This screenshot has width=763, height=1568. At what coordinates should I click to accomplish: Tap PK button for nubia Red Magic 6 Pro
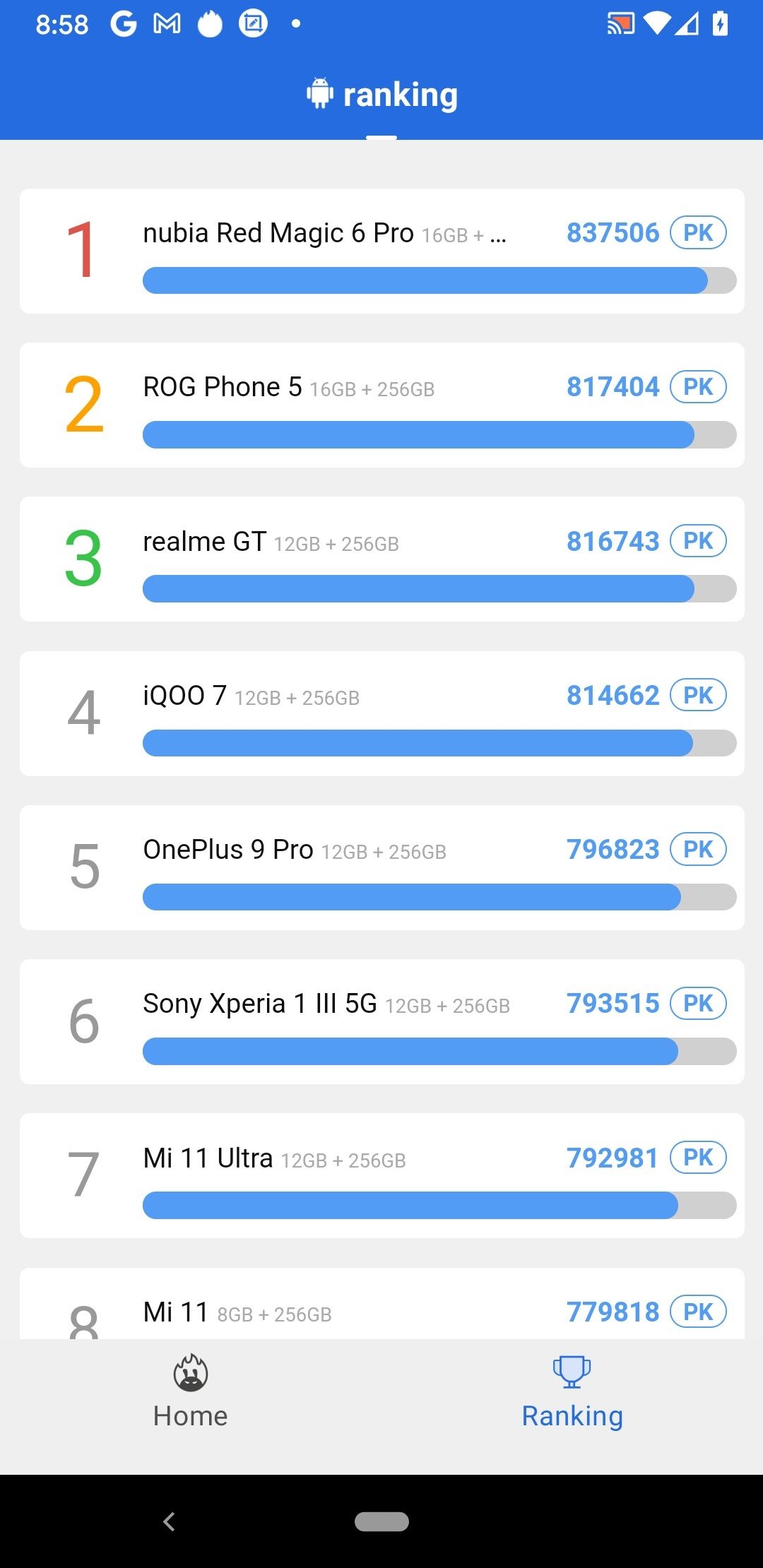click(698, 232)
